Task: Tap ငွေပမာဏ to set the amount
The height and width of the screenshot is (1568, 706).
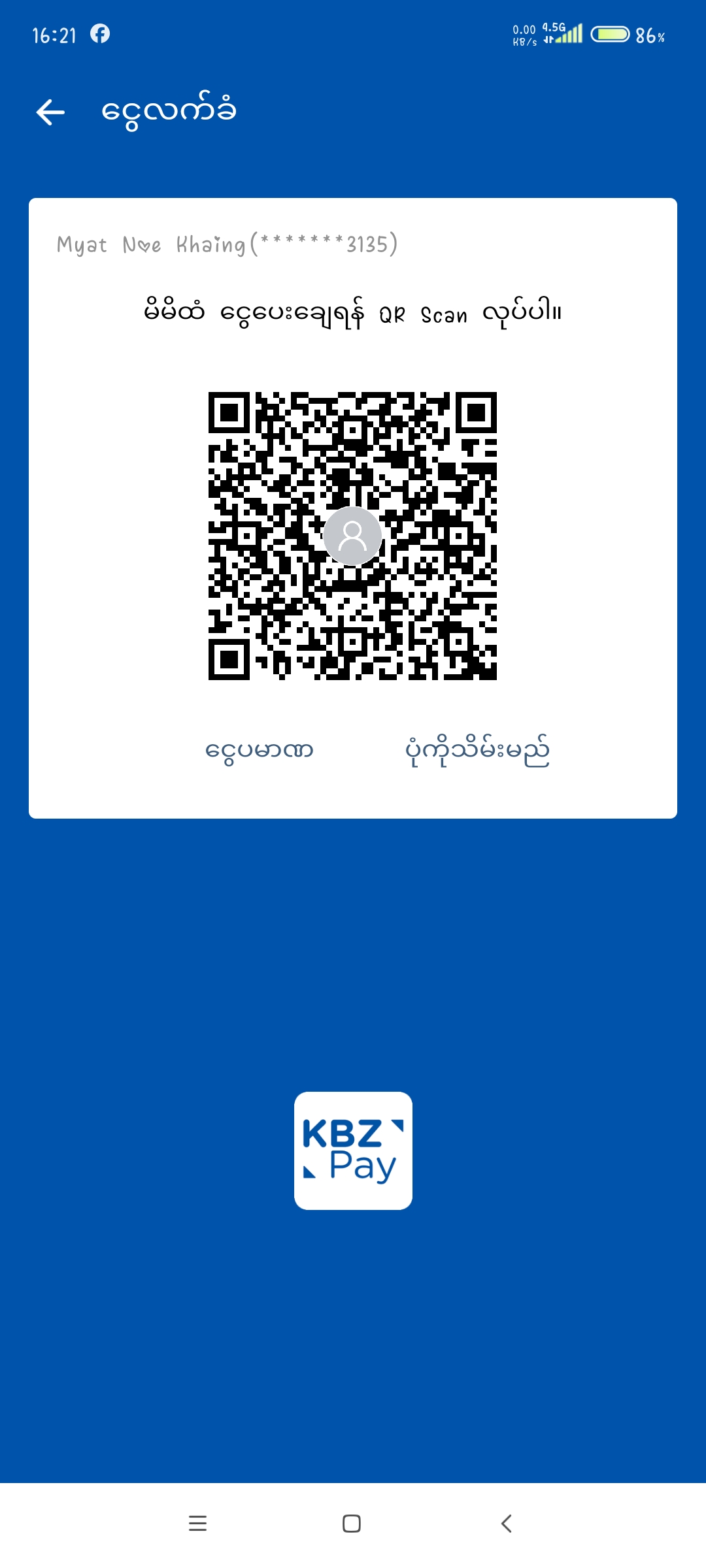Action: [x=260, y=750]
